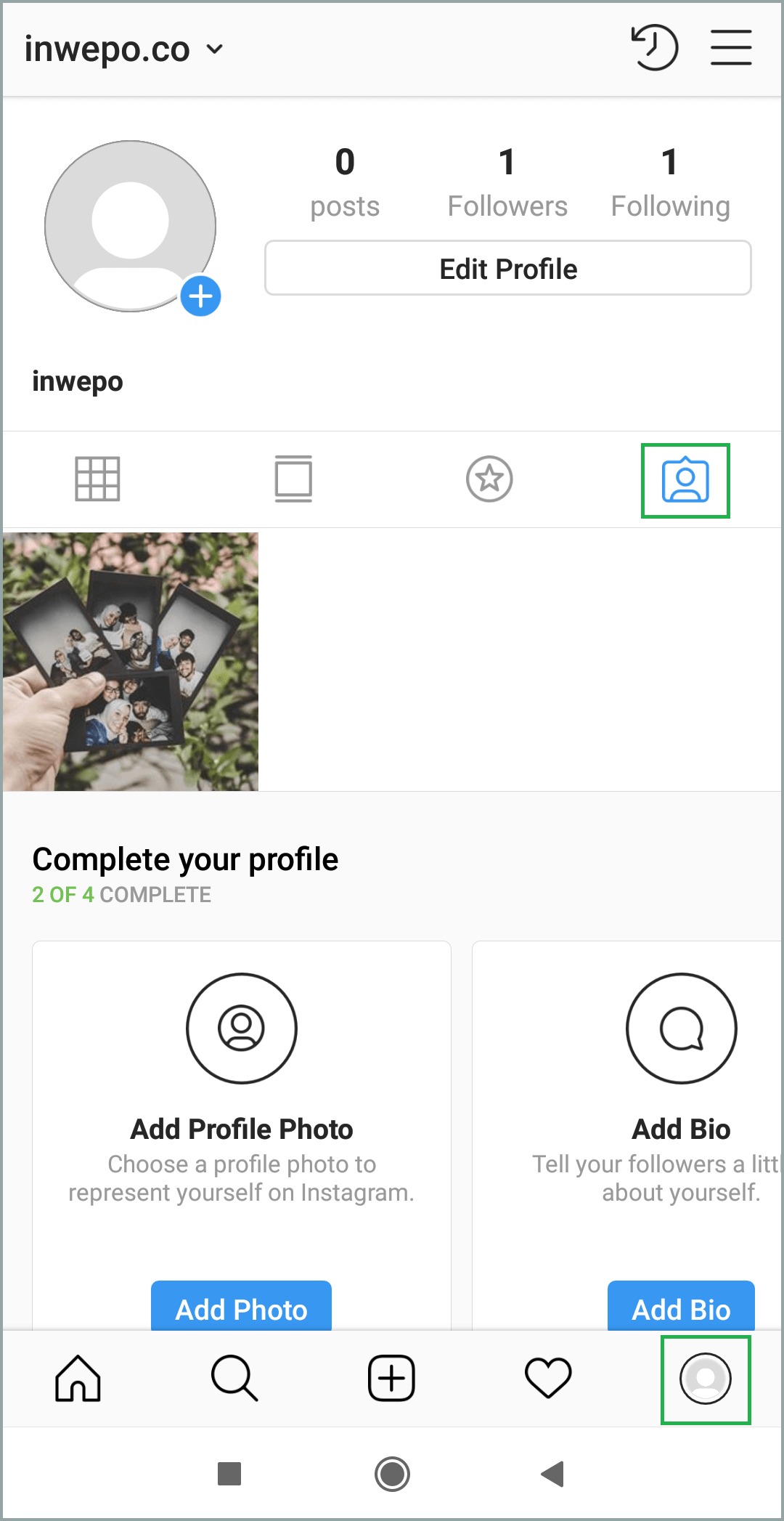Tap the Add Photo button
Viewport: 784px width, 1521px height.
pyautogui.click(x=241, y=1307)
